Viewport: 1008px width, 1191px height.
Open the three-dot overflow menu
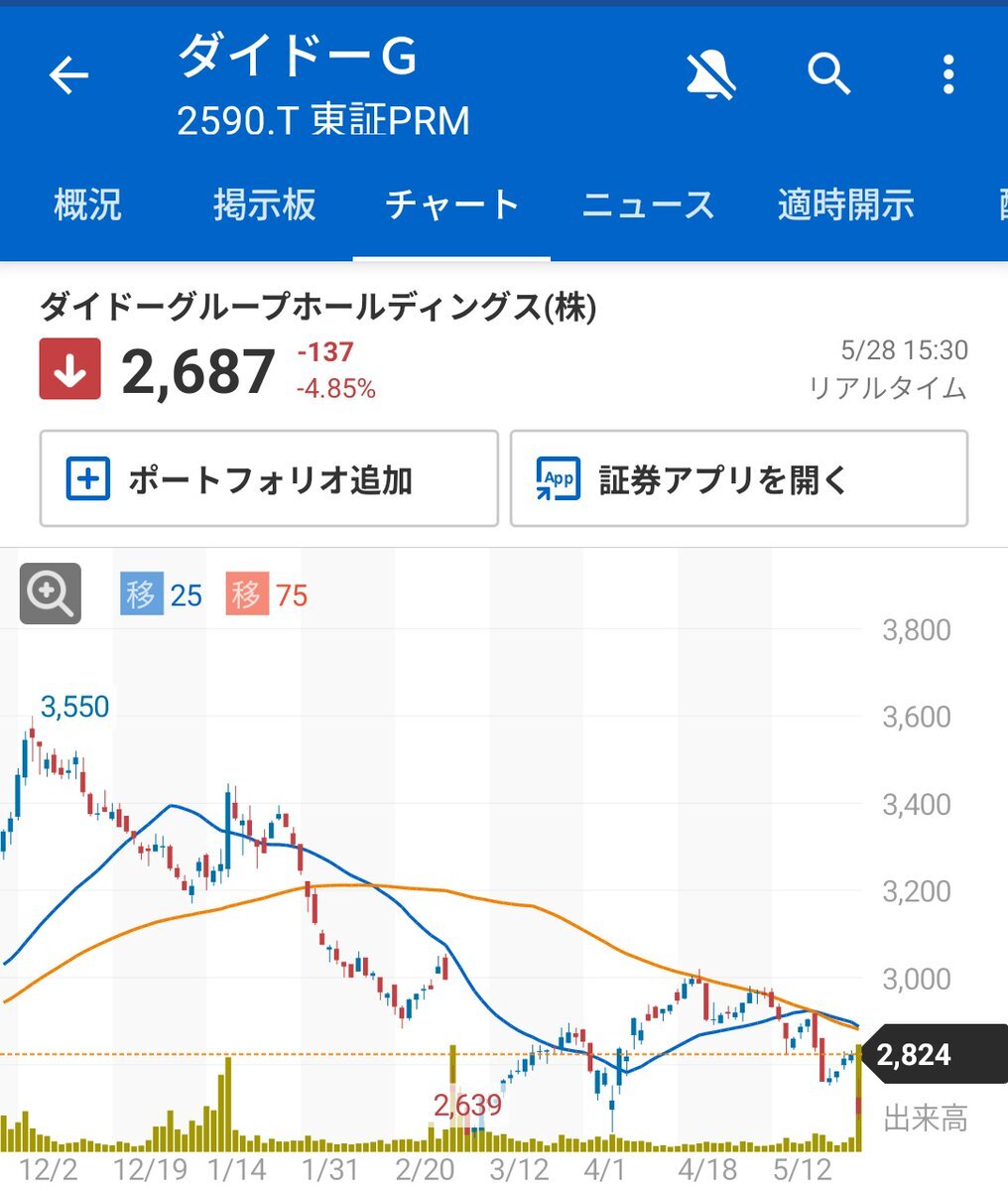[946, 74]
